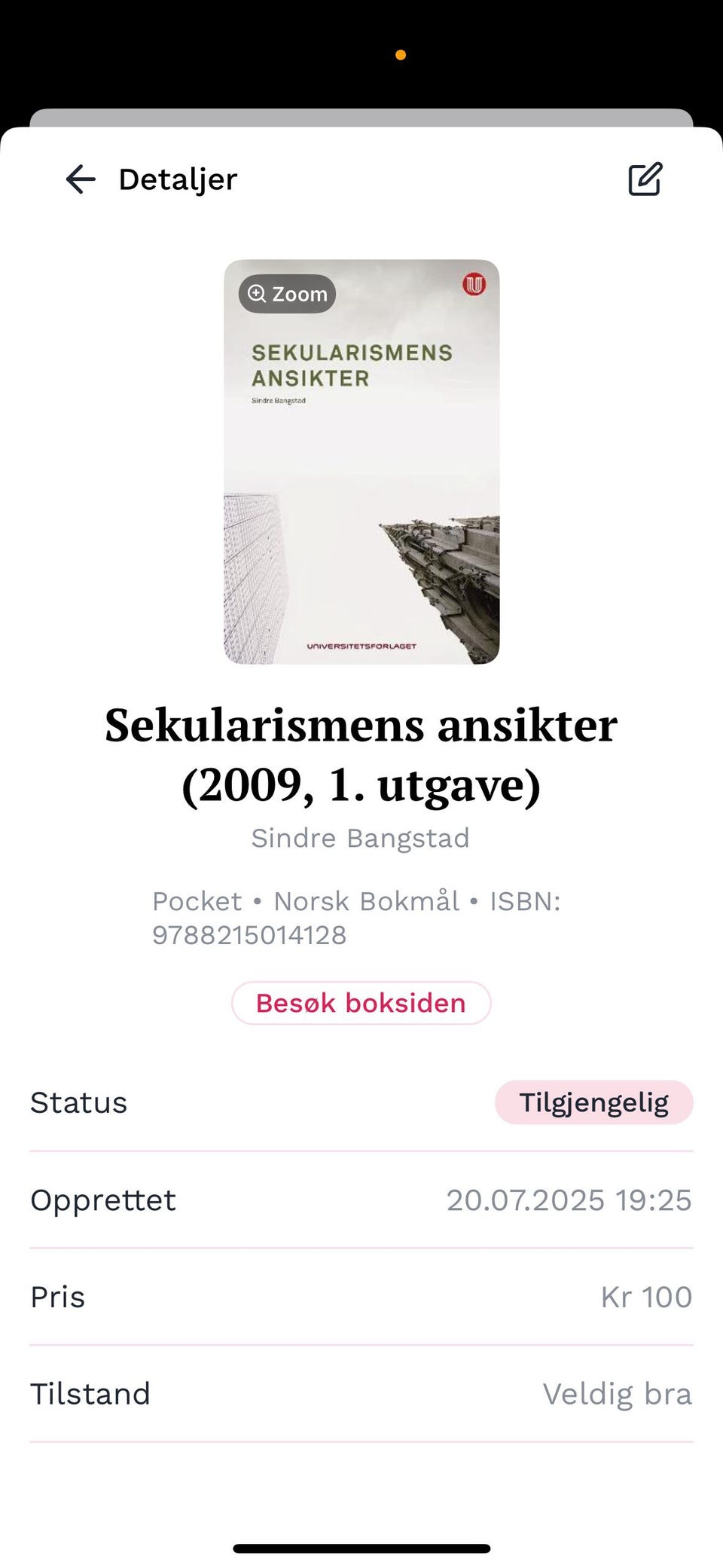Tap the pencil-in-square icon top right
This screenshot has width=723, height=1568.
click(x=645, y=179)
